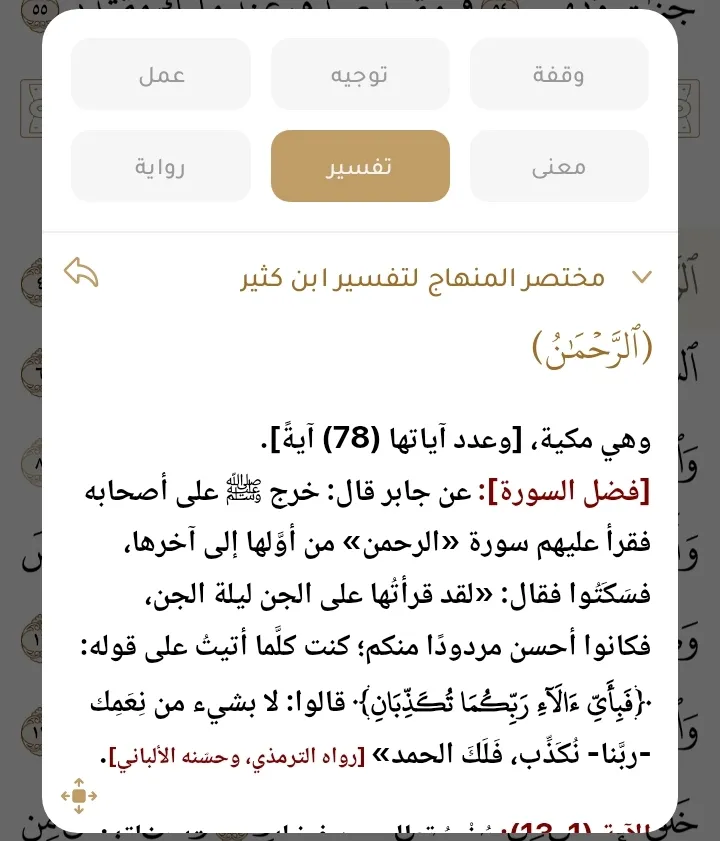Image resolution: width=720 pixels, height=841 pixels.
Task: Select the تفسير tab
Action: (x=360, y=167)
